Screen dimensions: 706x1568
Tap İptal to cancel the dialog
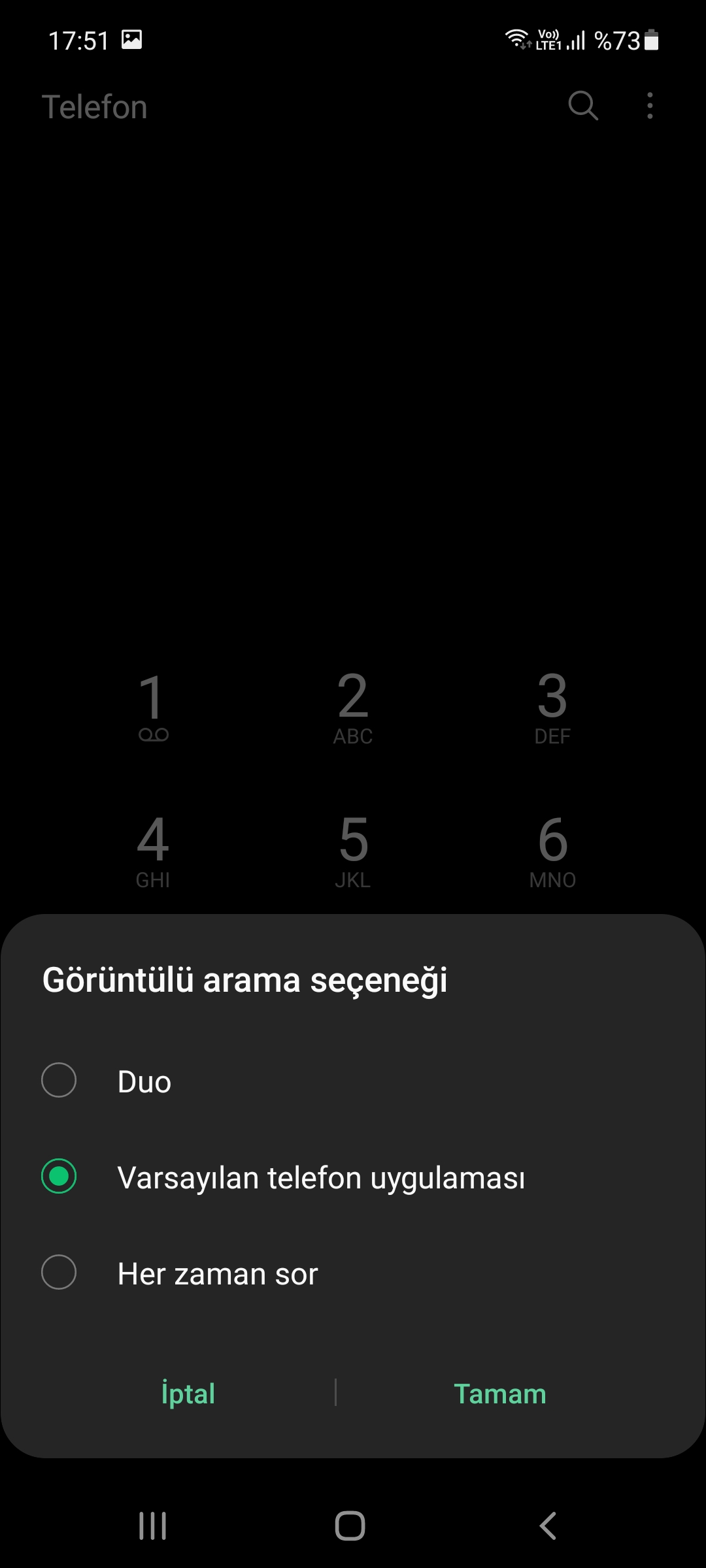click(x=188, y=1394)
